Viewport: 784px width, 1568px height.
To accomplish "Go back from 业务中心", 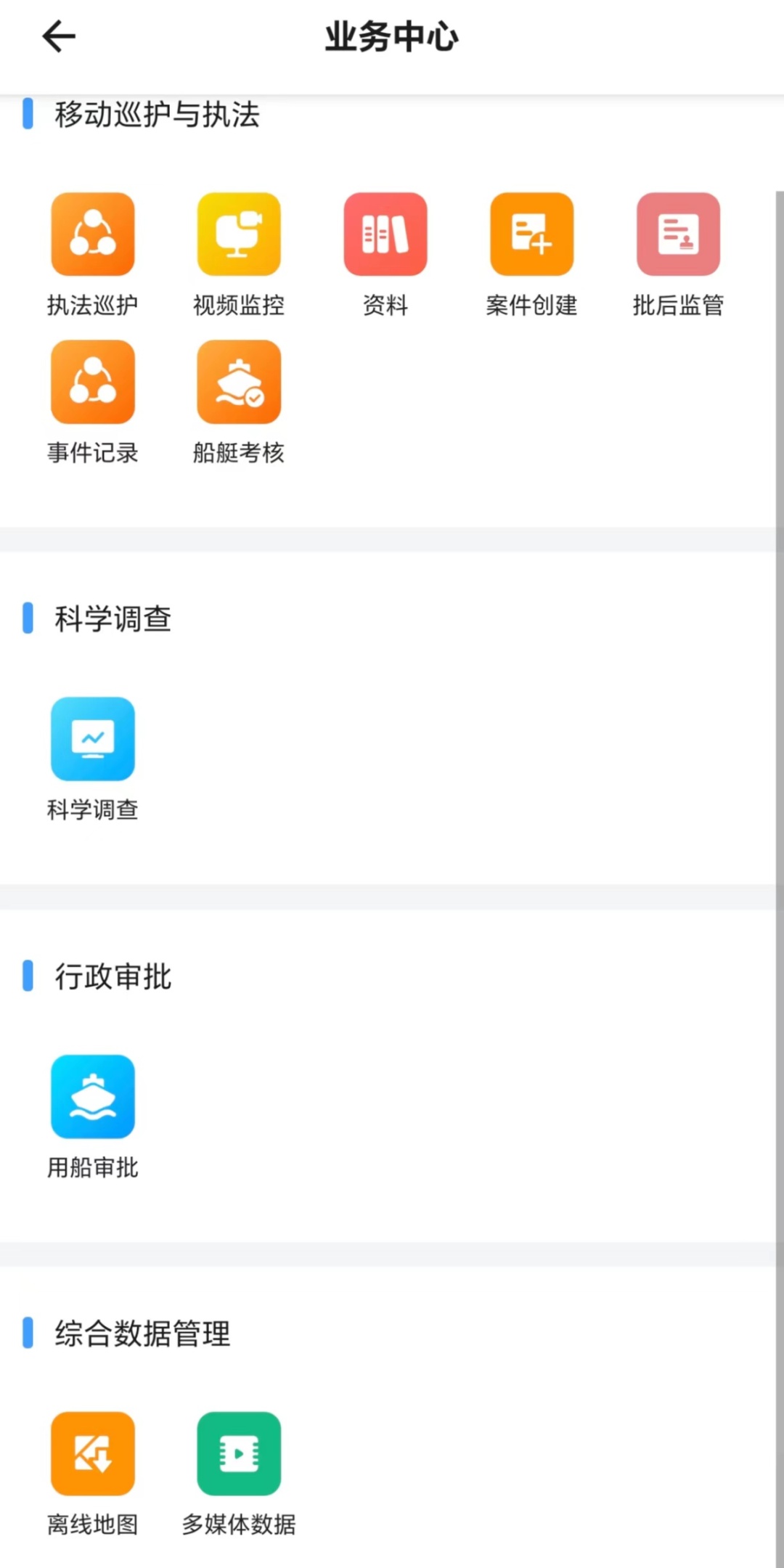I will 59,36.
